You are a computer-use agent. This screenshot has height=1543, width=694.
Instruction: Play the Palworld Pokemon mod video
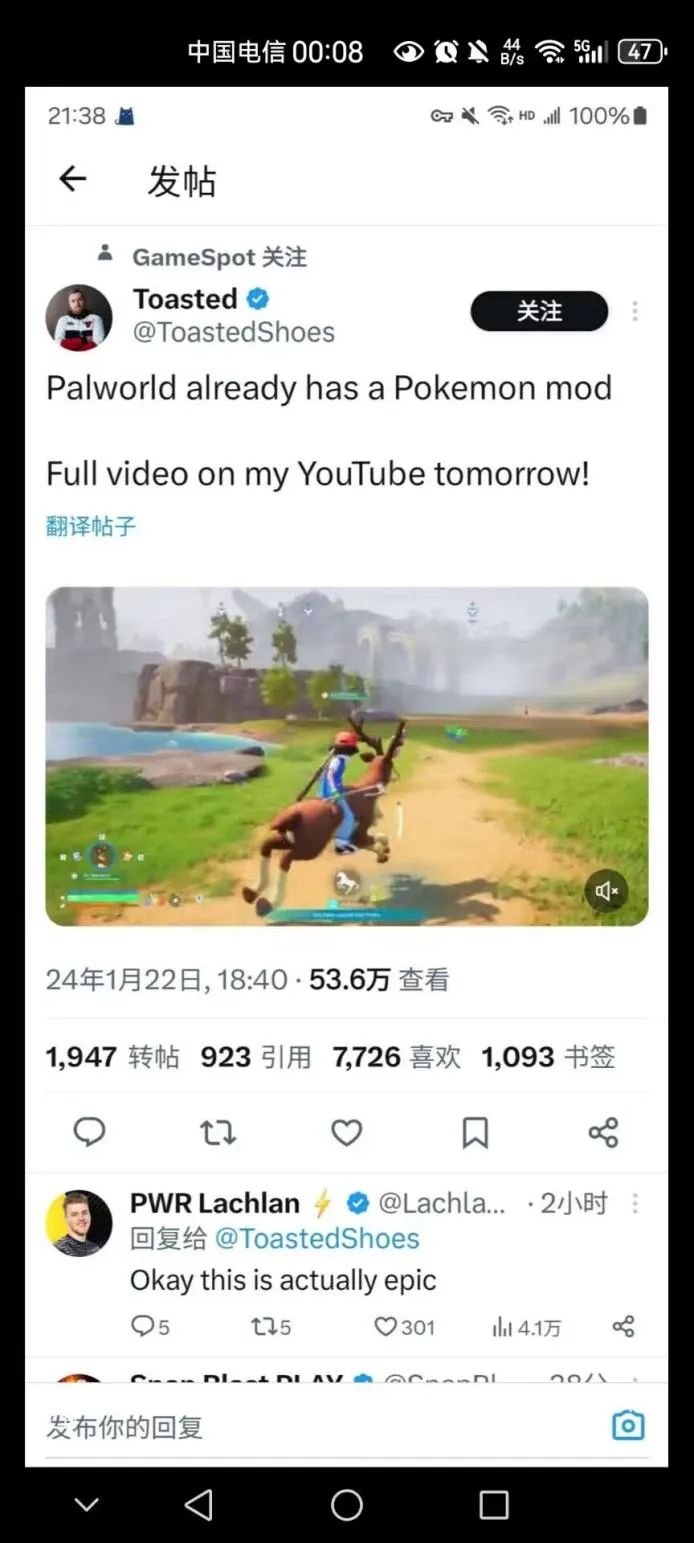[346, 755]
